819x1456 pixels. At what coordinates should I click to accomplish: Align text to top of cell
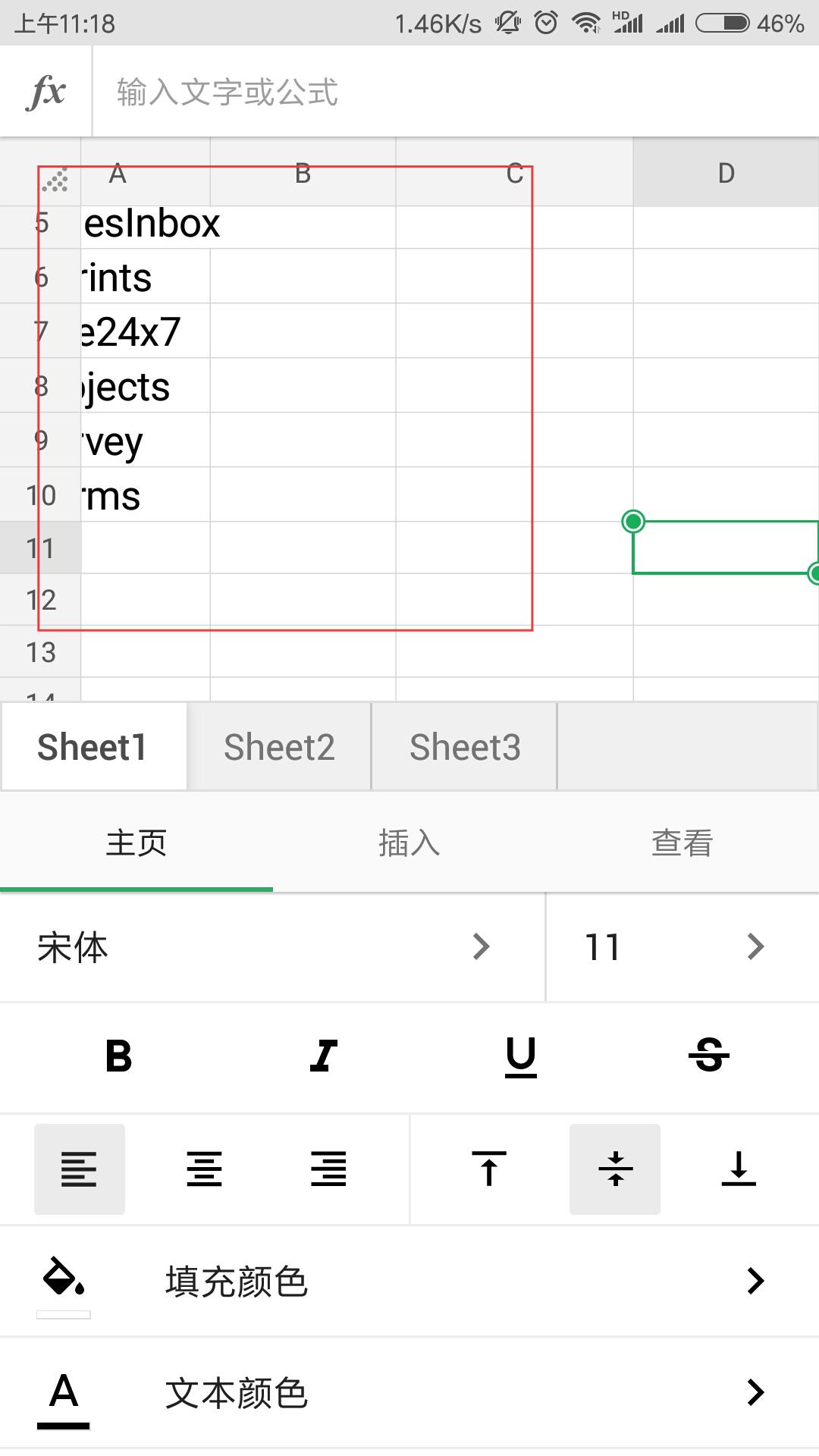coord(489,1169)
